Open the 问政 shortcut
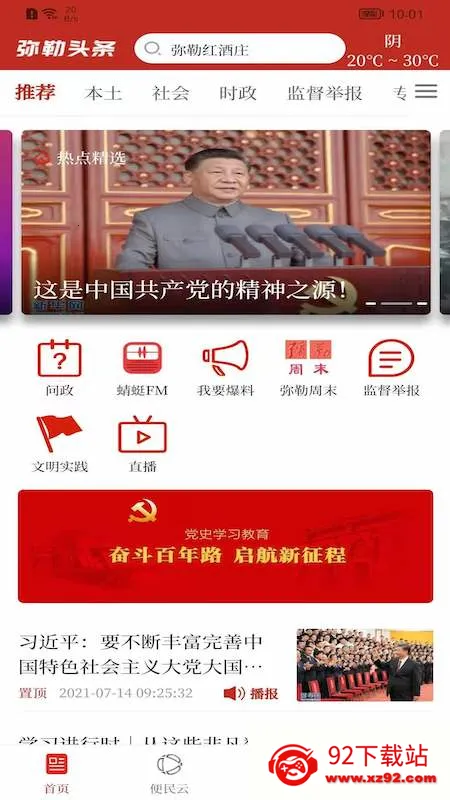The width and height of the screenshot is (450, 800). point(60,368)
